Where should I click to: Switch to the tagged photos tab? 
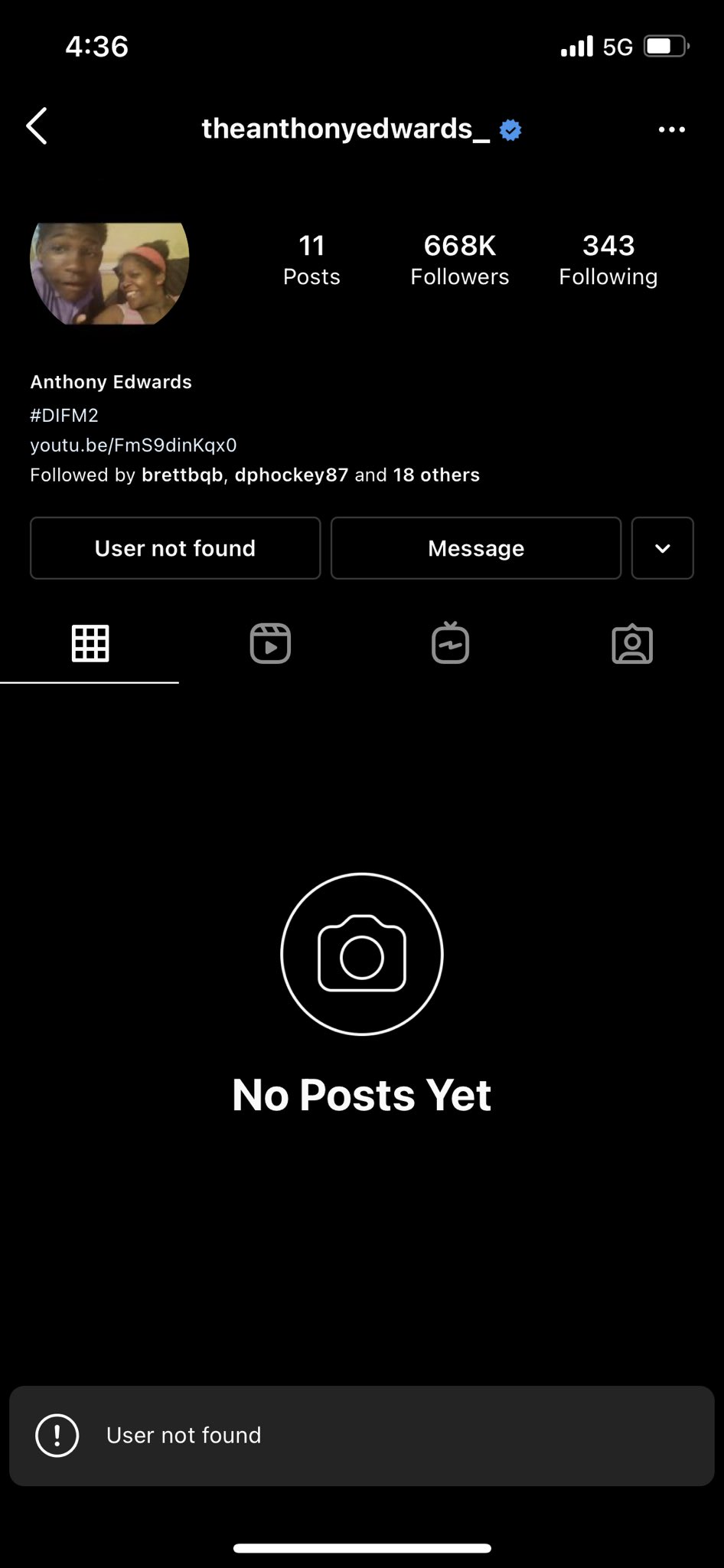point(632,645)
